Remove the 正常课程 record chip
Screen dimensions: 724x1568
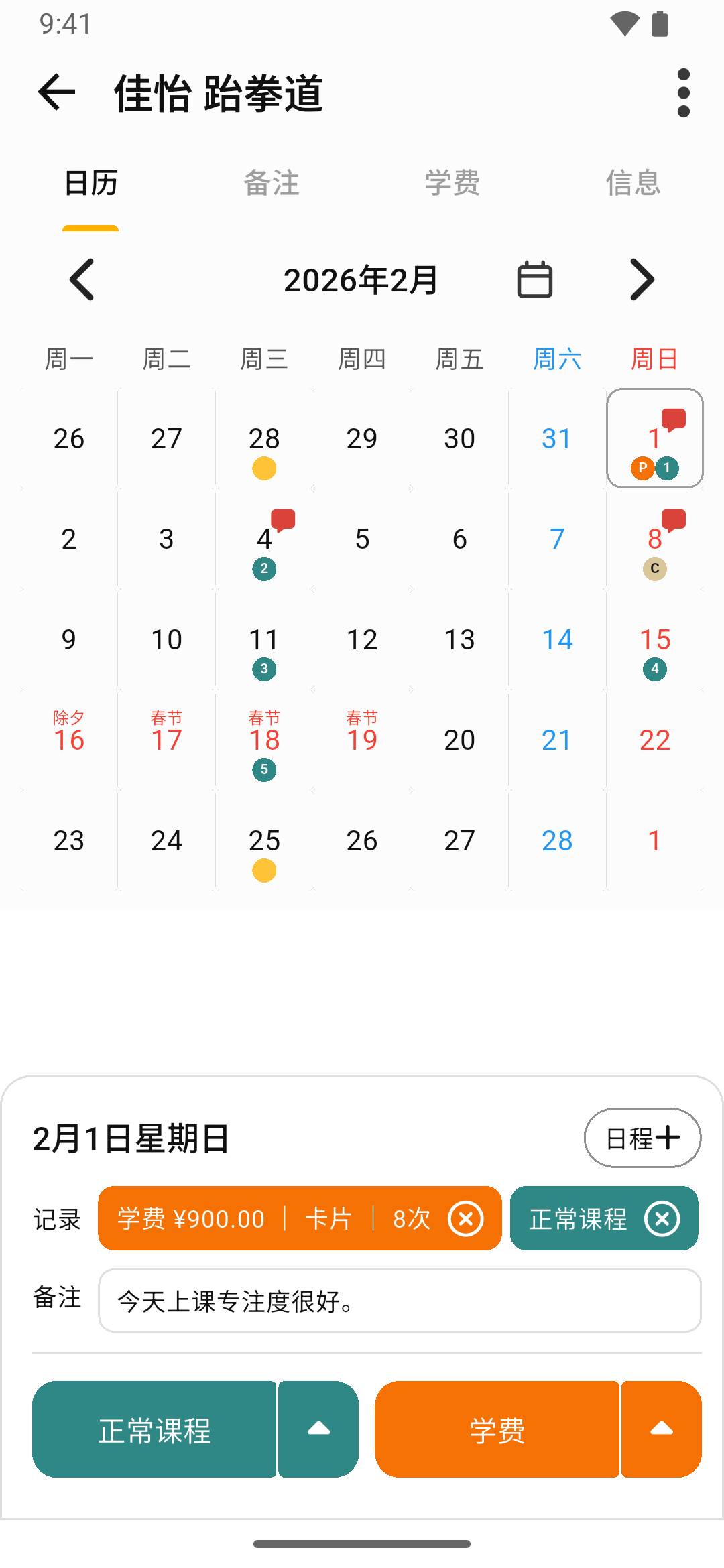[x=662, y=1219]
